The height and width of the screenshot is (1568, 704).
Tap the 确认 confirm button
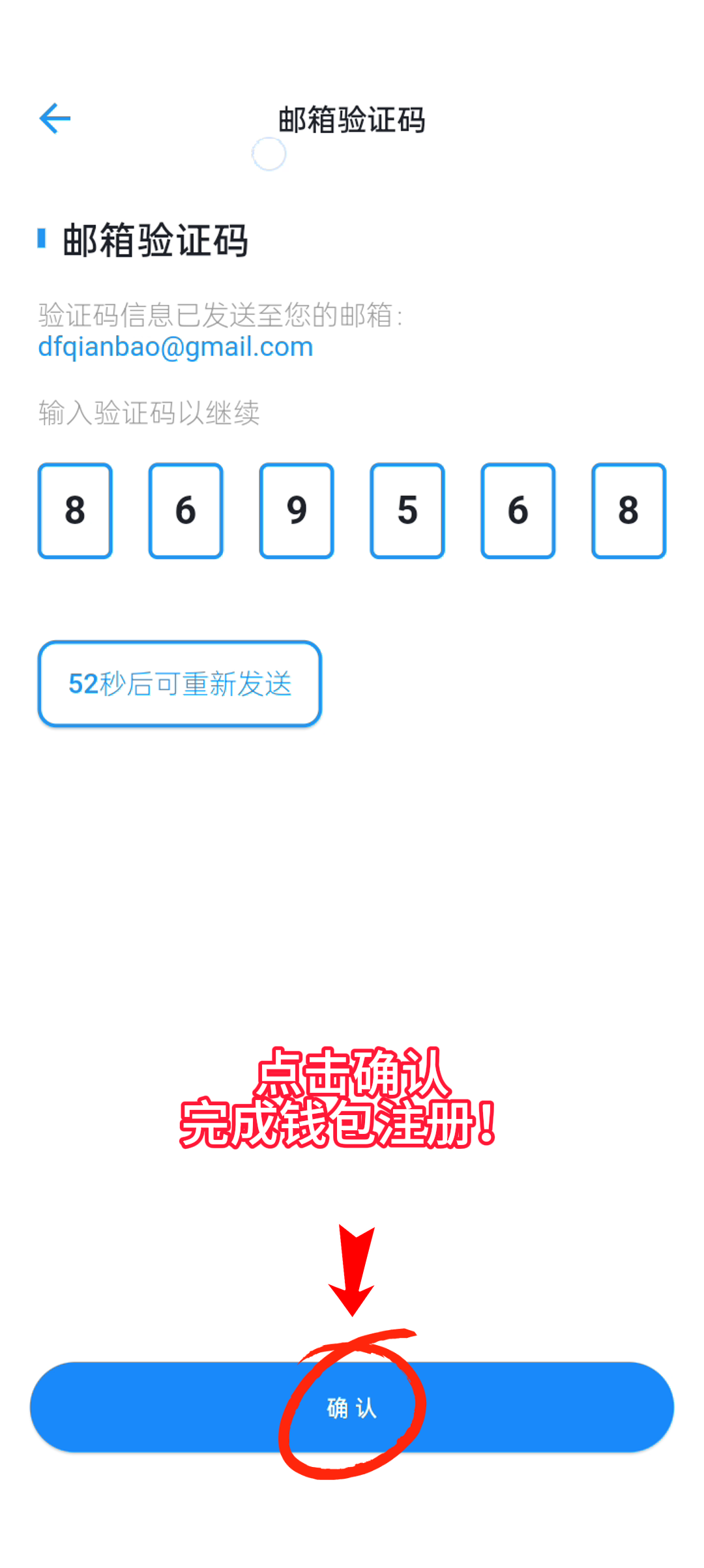point(352,1406)
